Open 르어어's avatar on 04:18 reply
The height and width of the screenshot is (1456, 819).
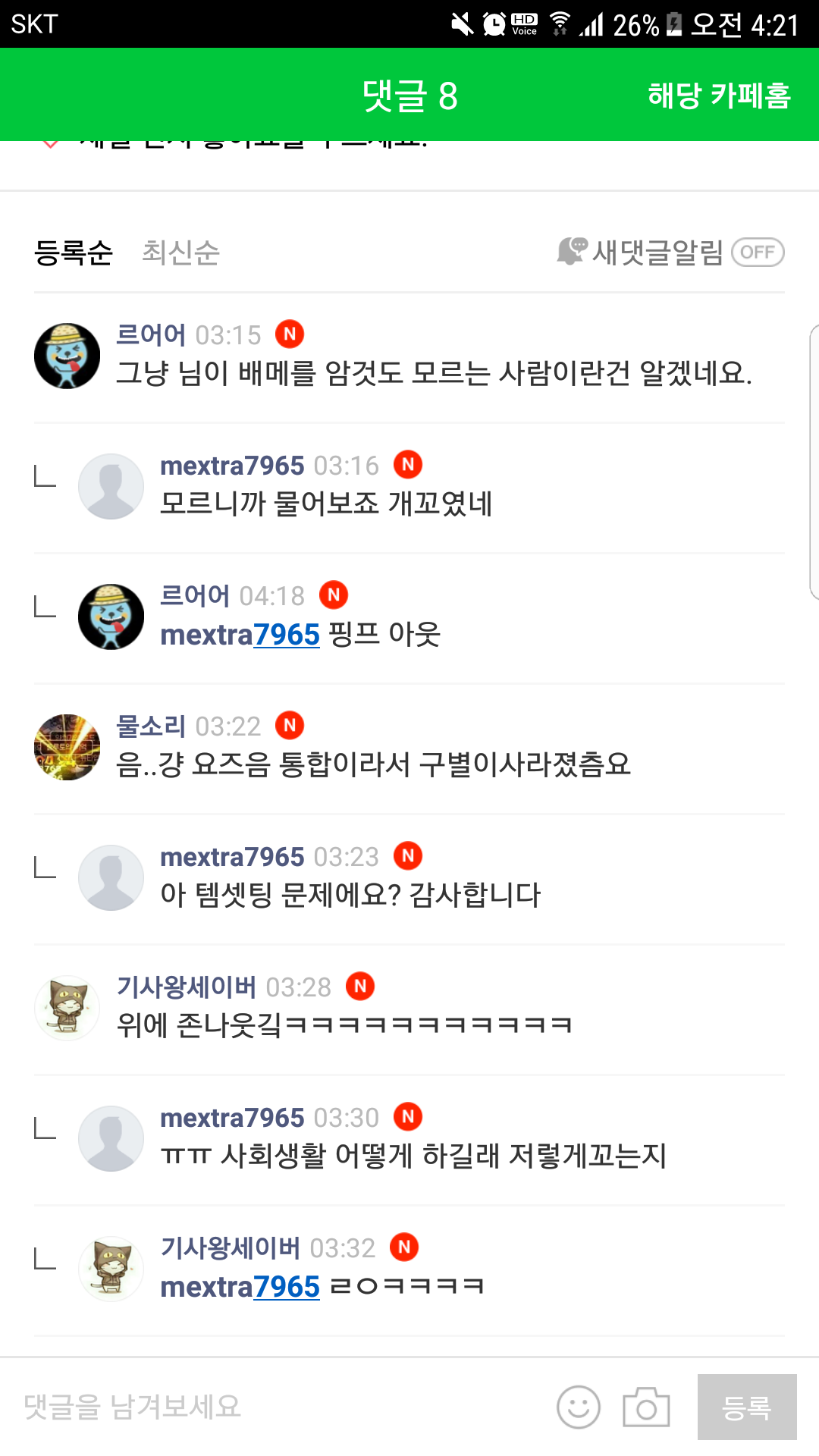[111, 617]
